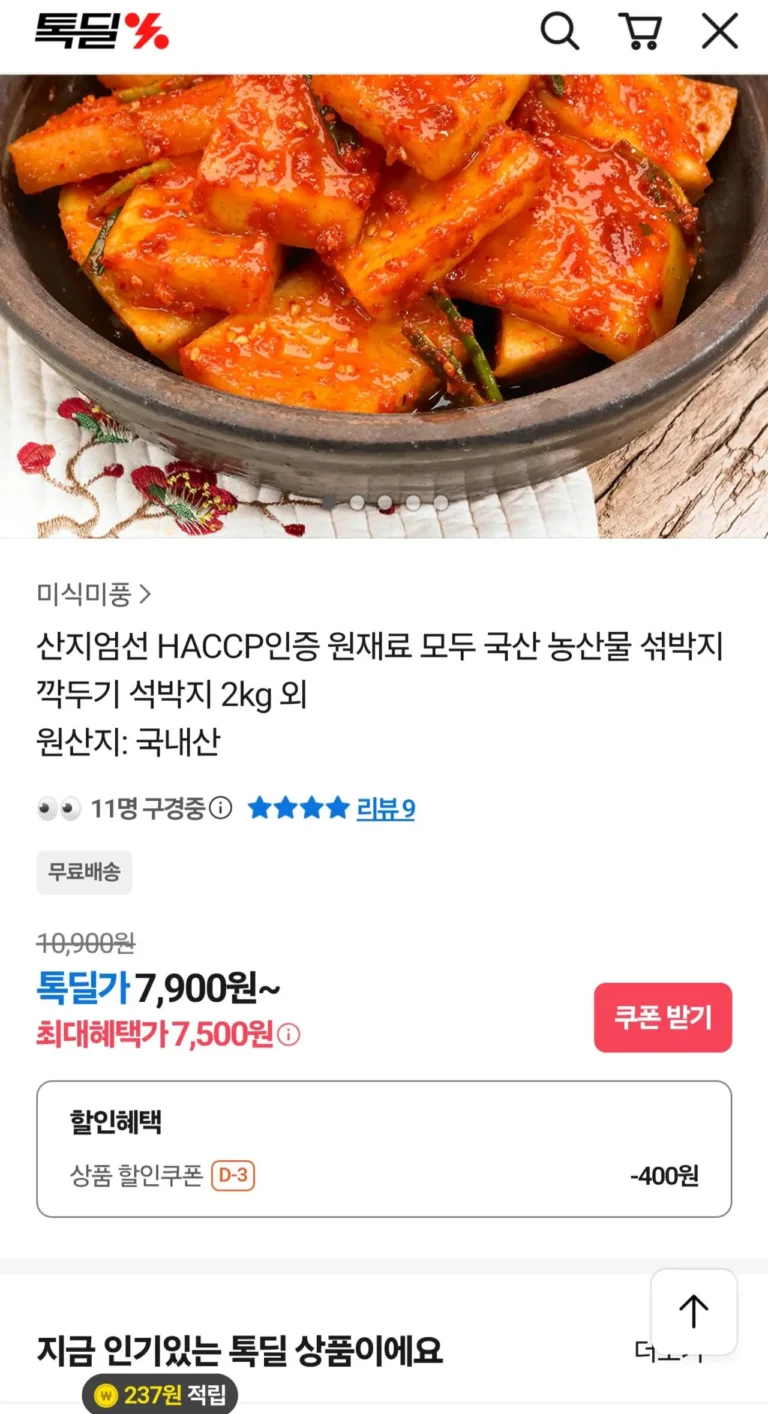Open the 미식미풍 brand page

click(94, 595)
